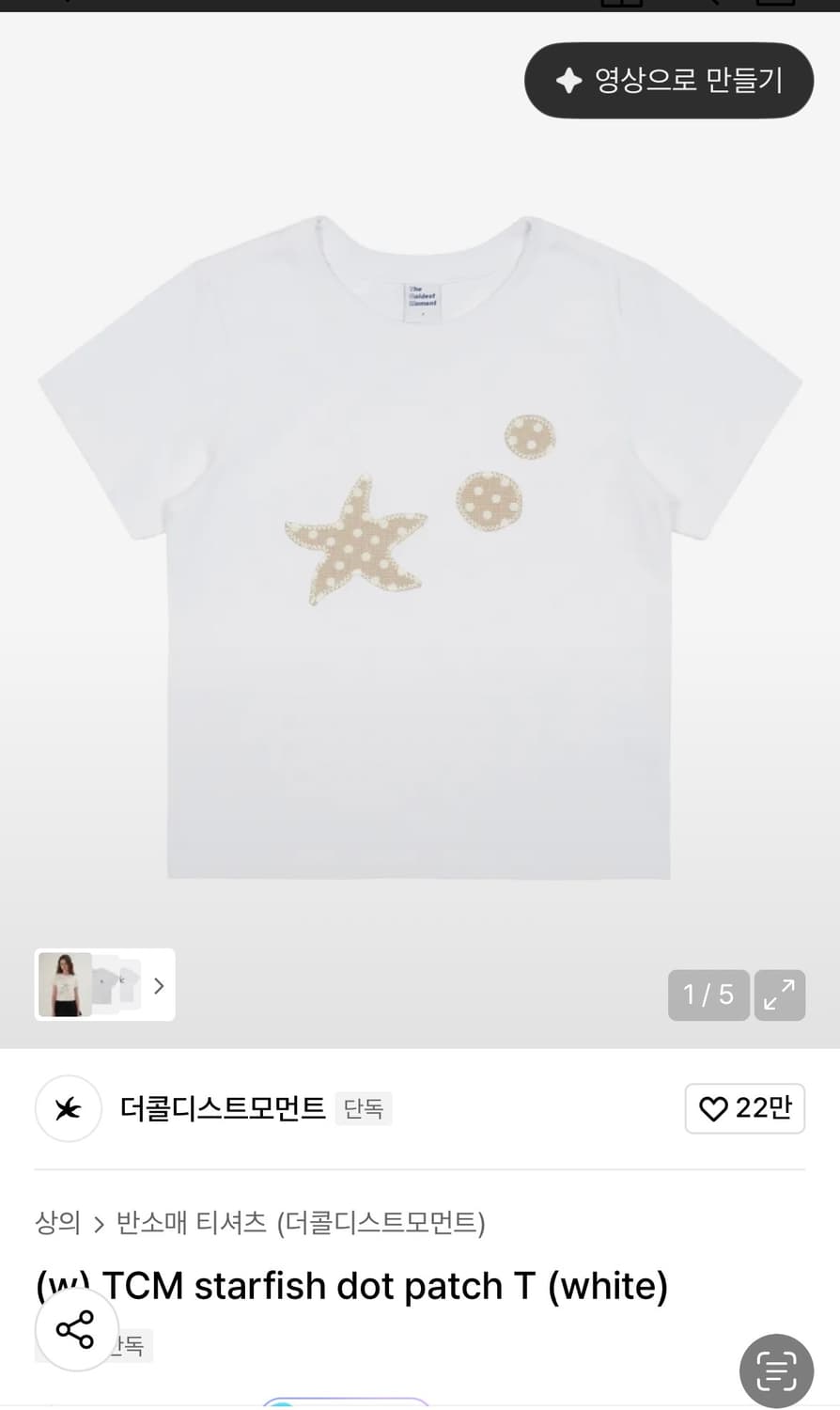840x1410 pixels.
Task: Tap the heart icon next to 22만
Action: 714,1109
